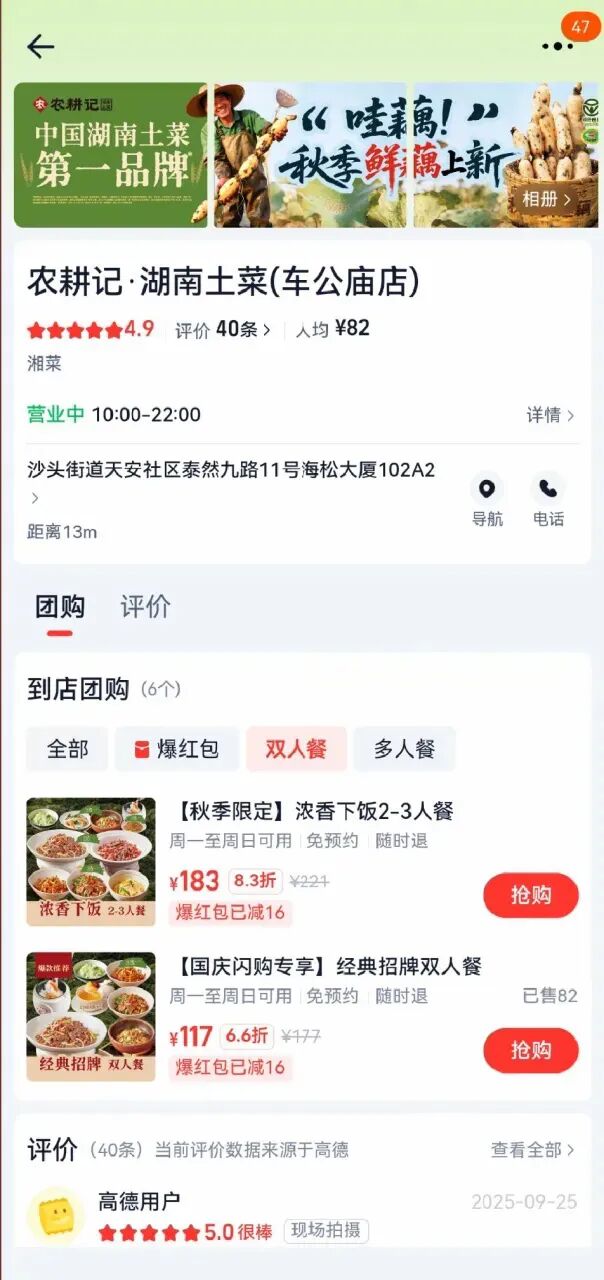This screenshot has height=1280, width=604.
Task: Open the 浓香下饭2-3人餐 deal image
Action: tap(91, 862)
